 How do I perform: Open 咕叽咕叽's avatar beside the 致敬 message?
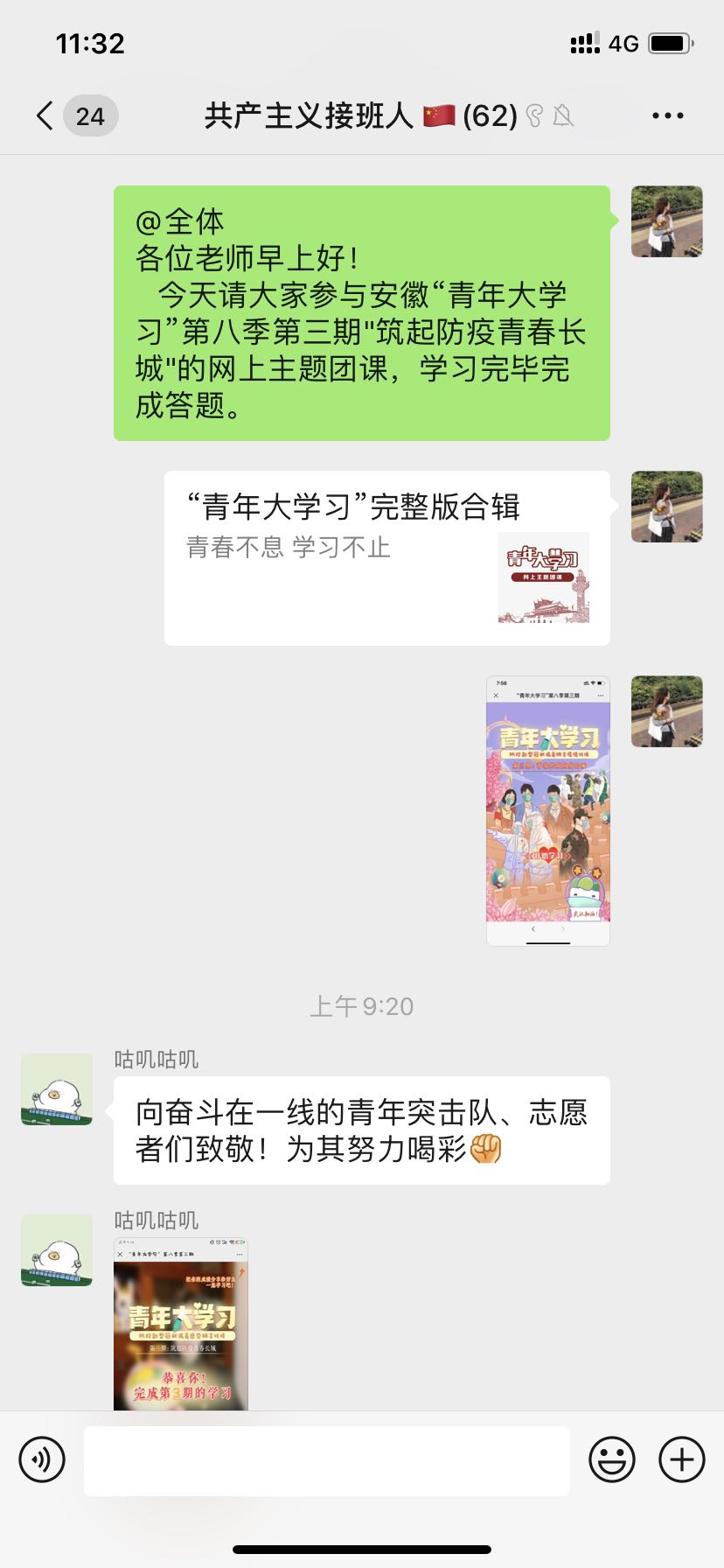[x=57, y=1089]
